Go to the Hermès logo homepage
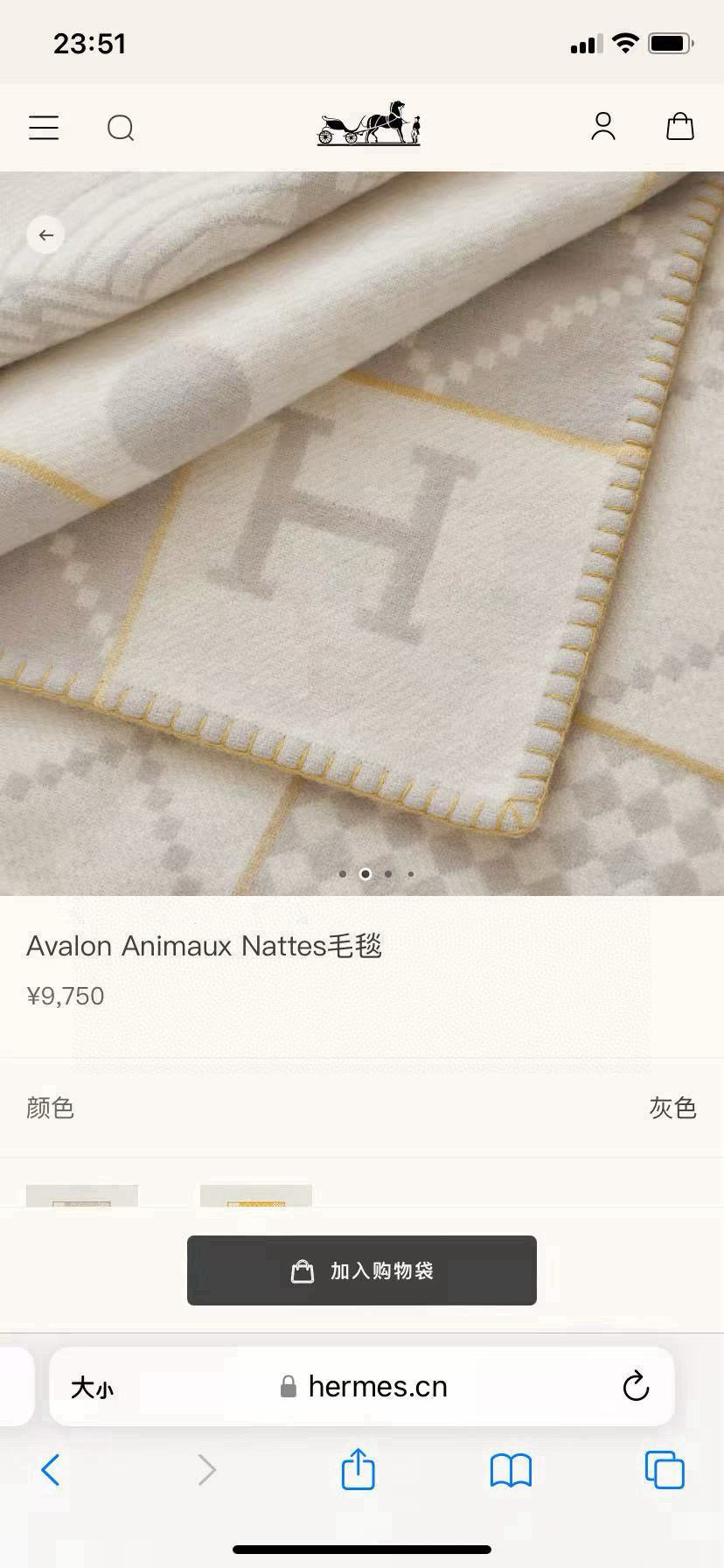Image resolution: width=724 pixels, height=1568 pixels. (368, 123)
